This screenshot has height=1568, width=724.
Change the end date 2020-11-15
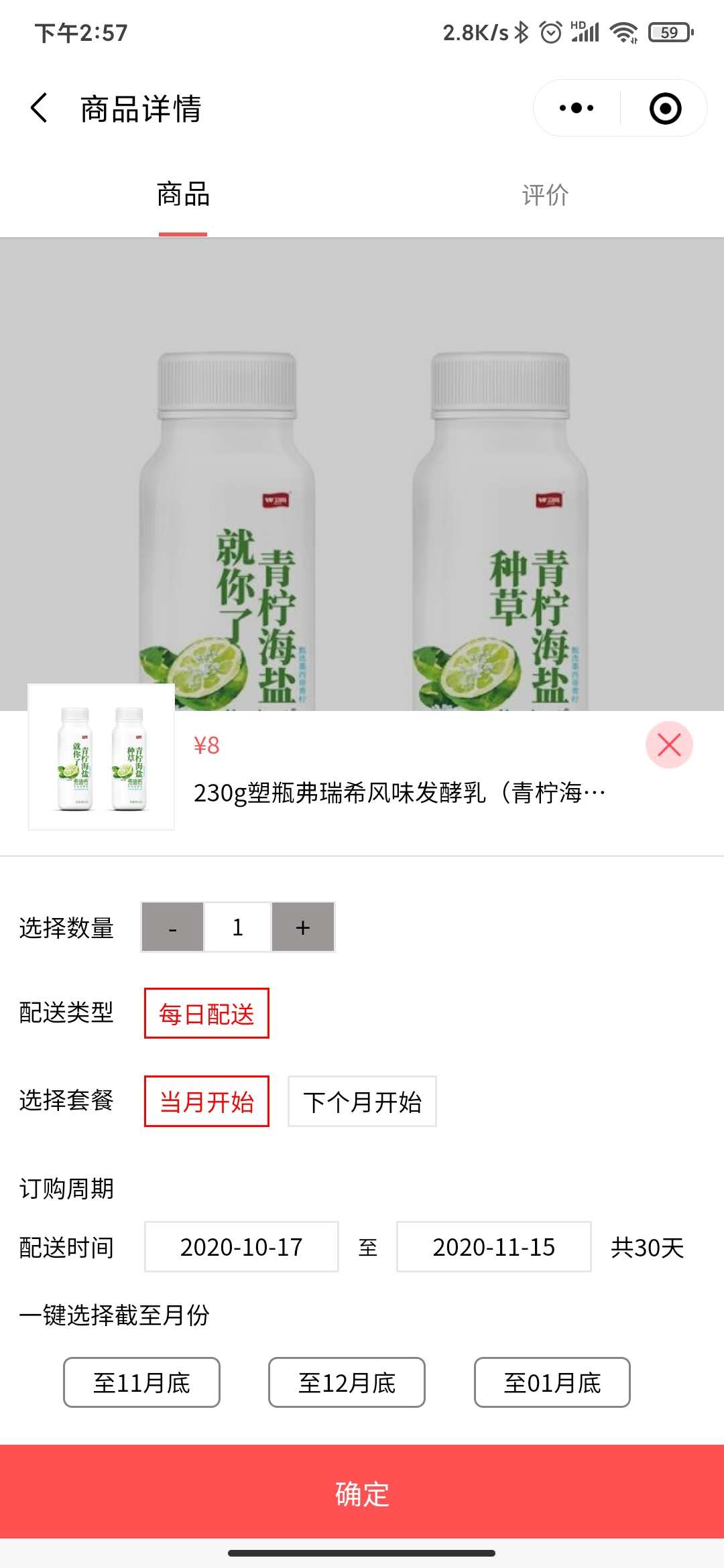[493, 1247]
